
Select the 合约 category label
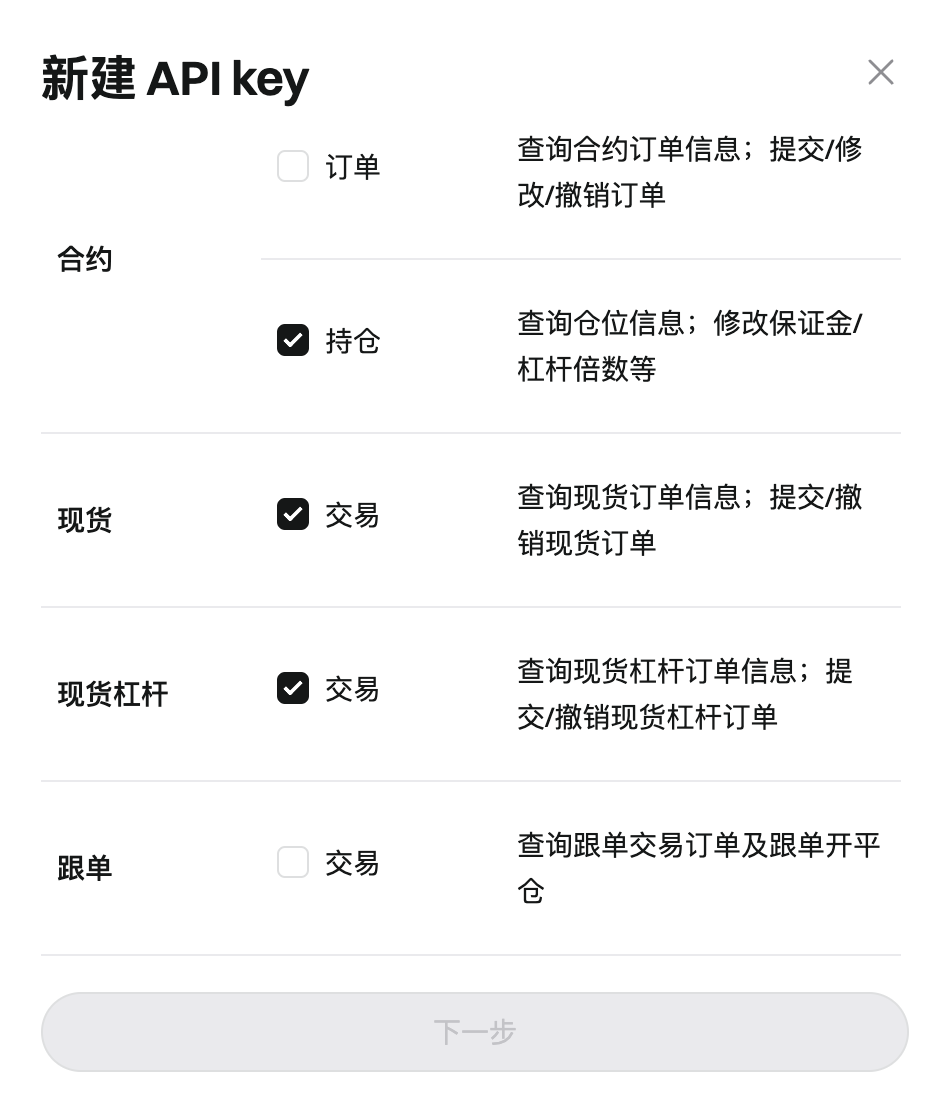tap(84, 259)
